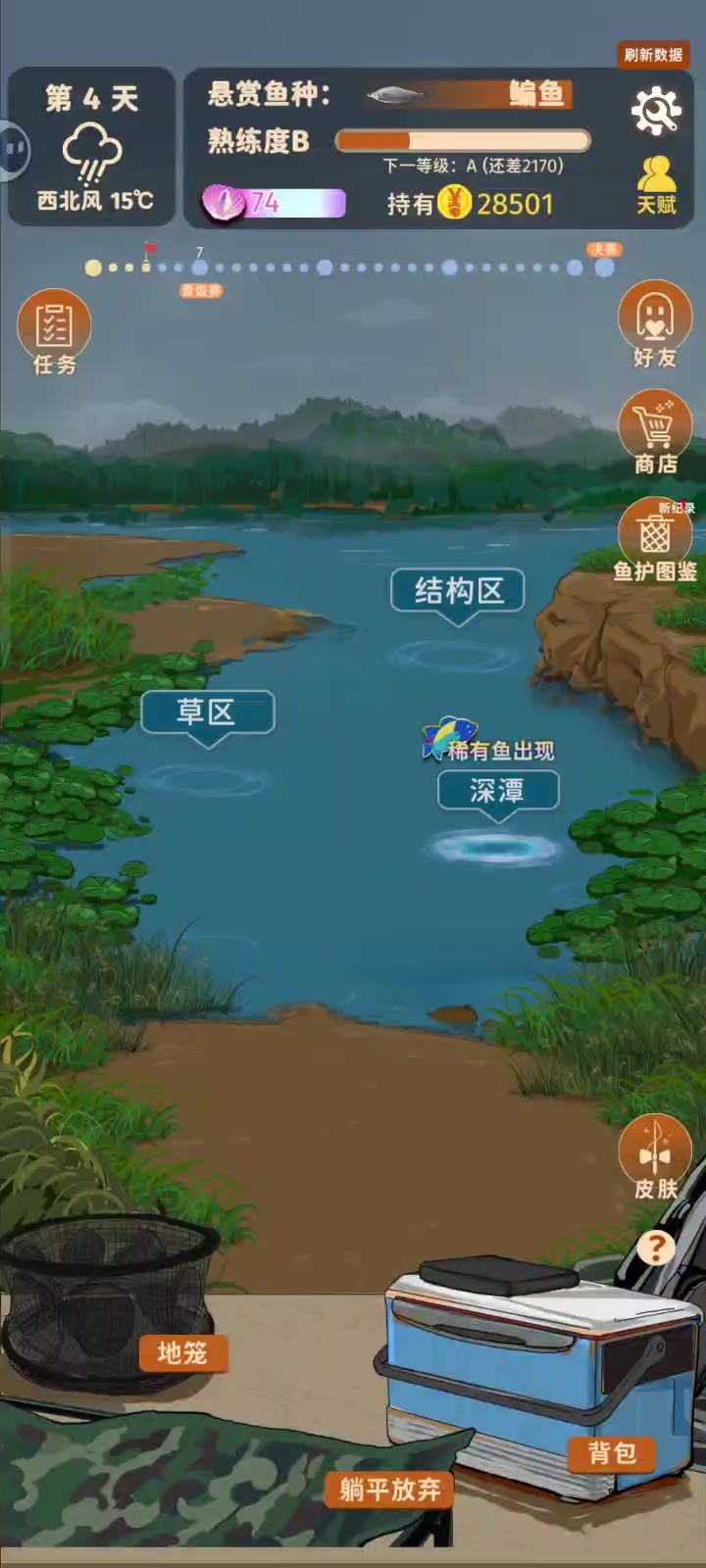Open the 鱼护图鉴 fish collection

click(x=655, y=542)
